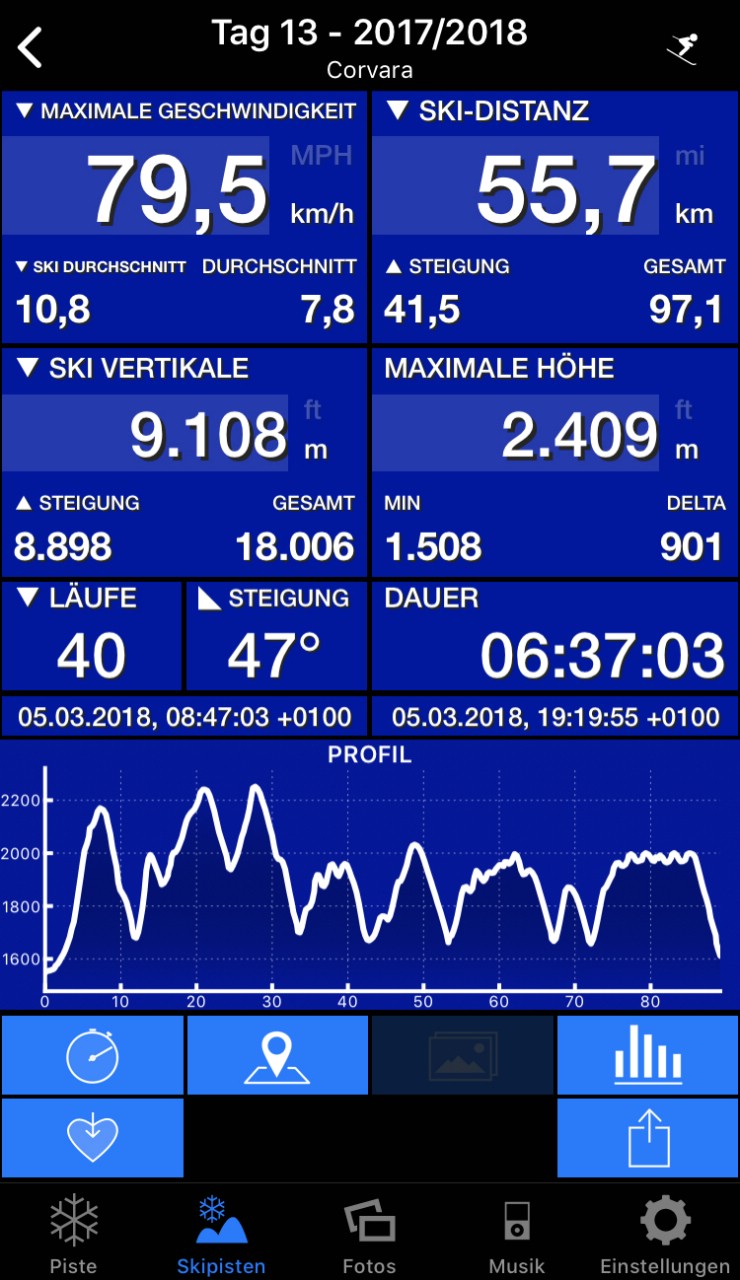Screen dimensions: 740x1280
Task: Open the heart rate view
Action: click(92, 1137)
